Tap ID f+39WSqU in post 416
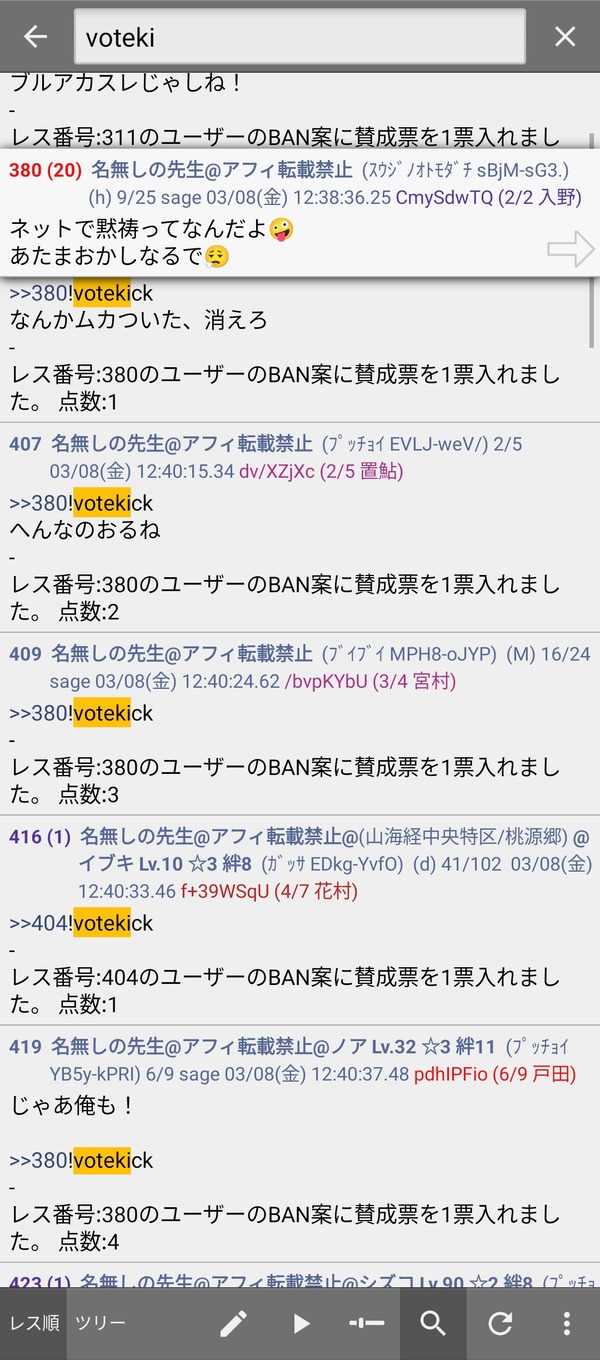 click(x=225, y=891)
